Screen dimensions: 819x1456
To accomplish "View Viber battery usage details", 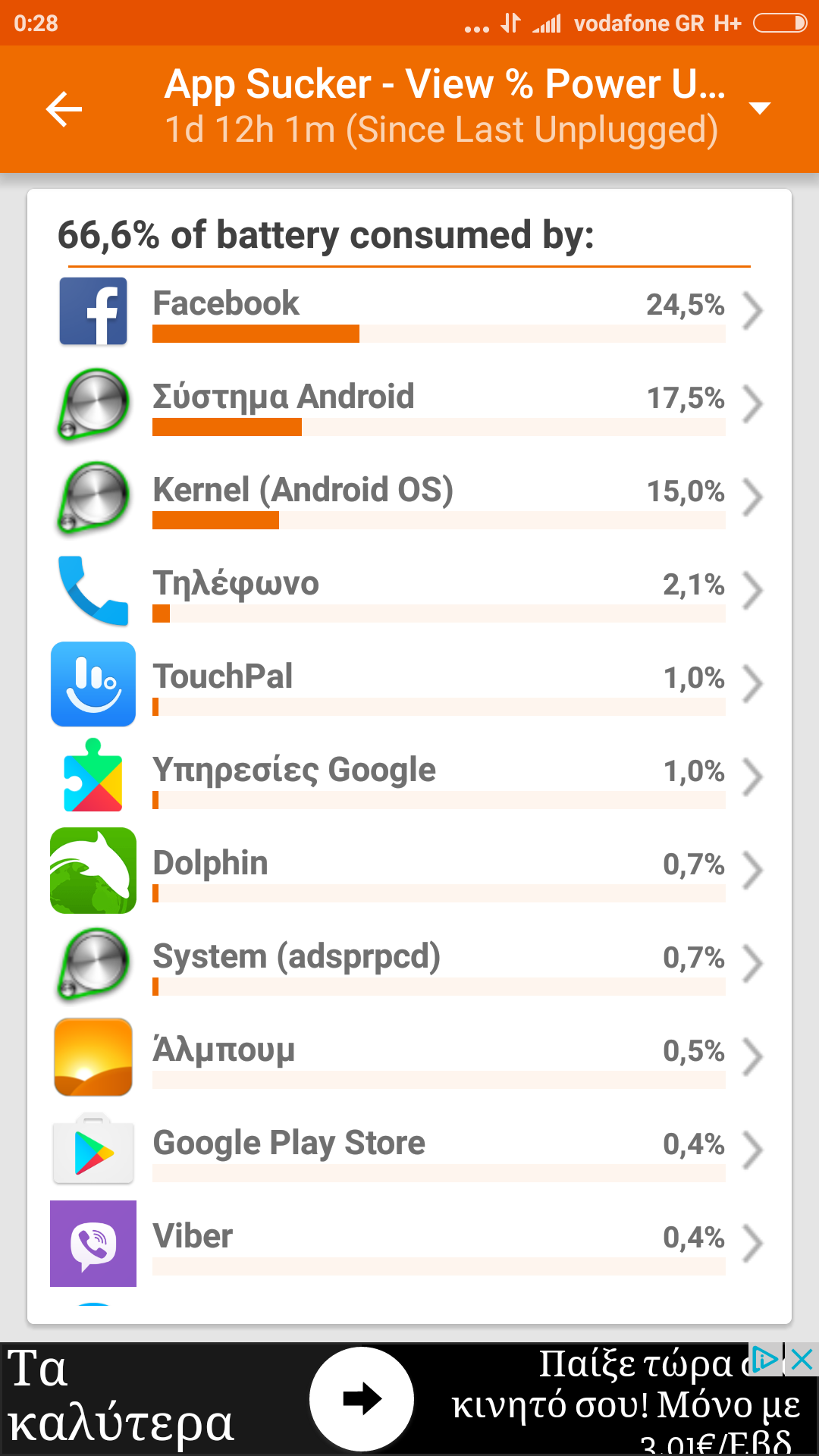I will (x=409, y=1244).
